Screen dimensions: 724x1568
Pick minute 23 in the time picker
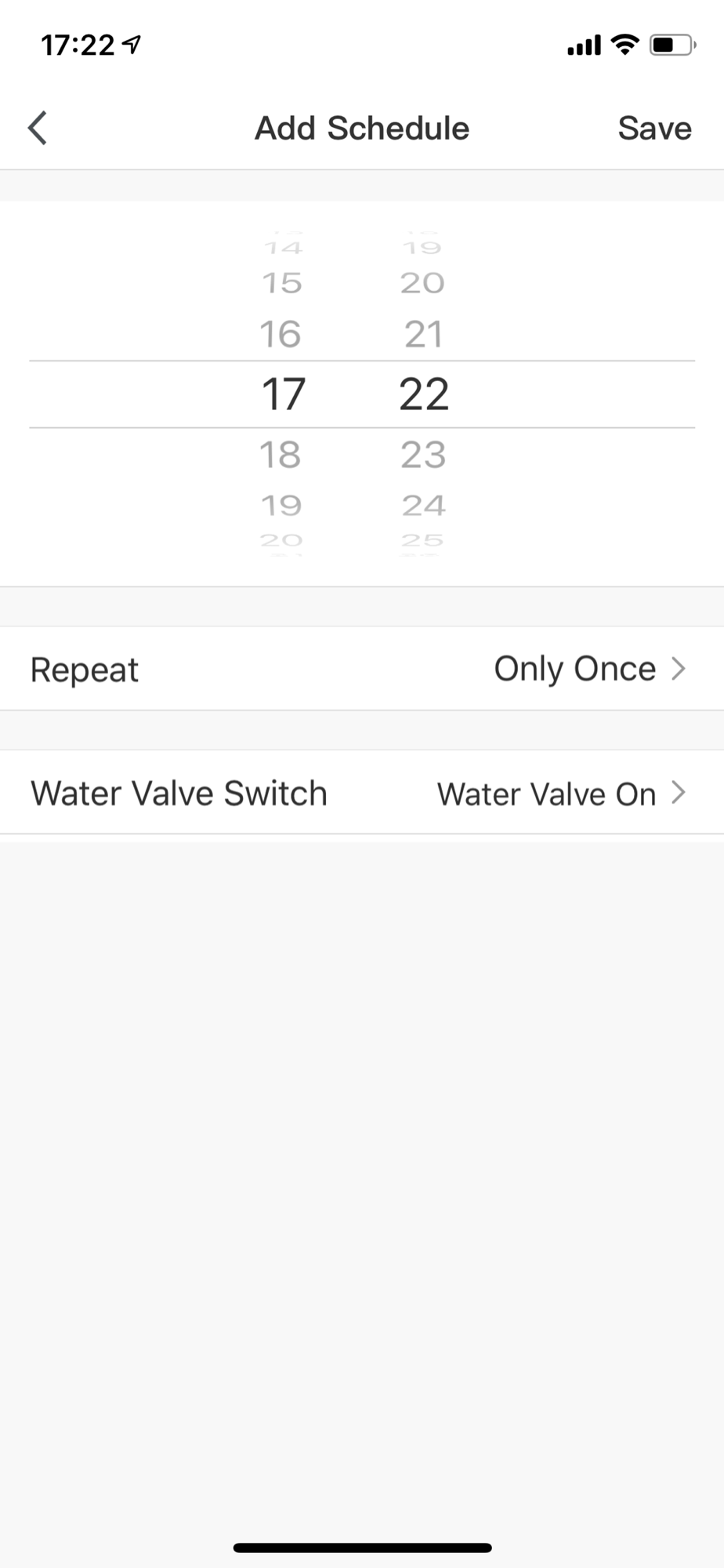pos(423,455)
